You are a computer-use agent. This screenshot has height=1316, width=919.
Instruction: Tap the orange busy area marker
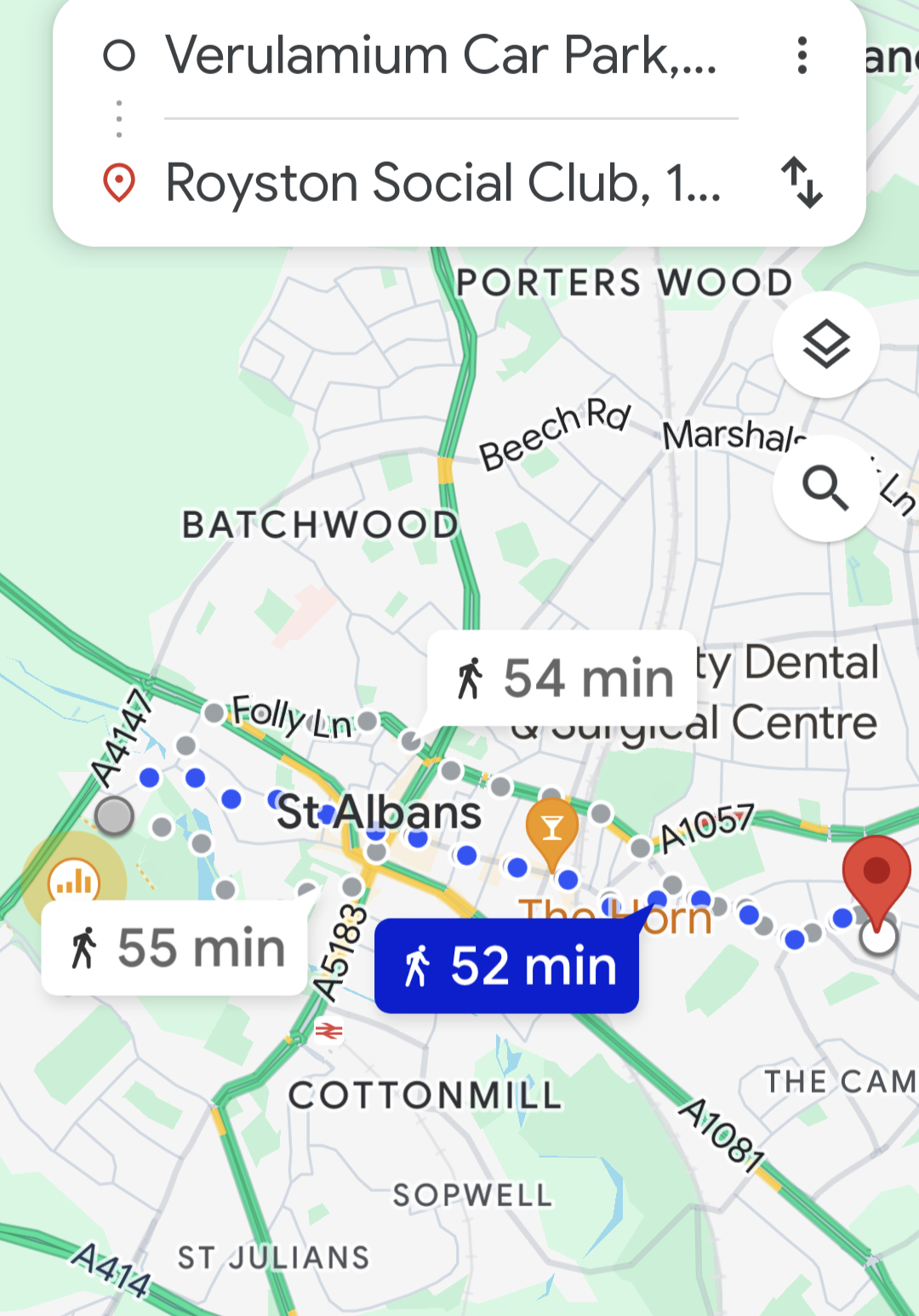pos(75,881)
